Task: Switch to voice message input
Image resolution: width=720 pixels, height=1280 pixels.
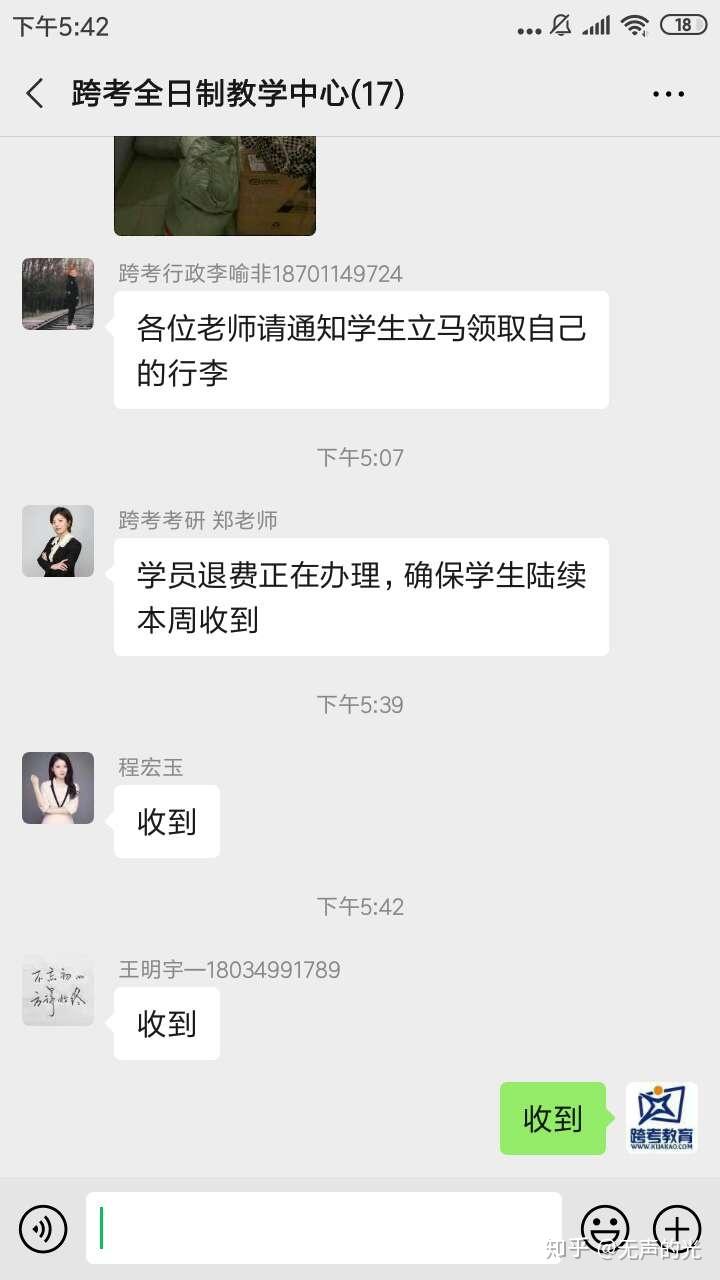Action: (43, 1228)
